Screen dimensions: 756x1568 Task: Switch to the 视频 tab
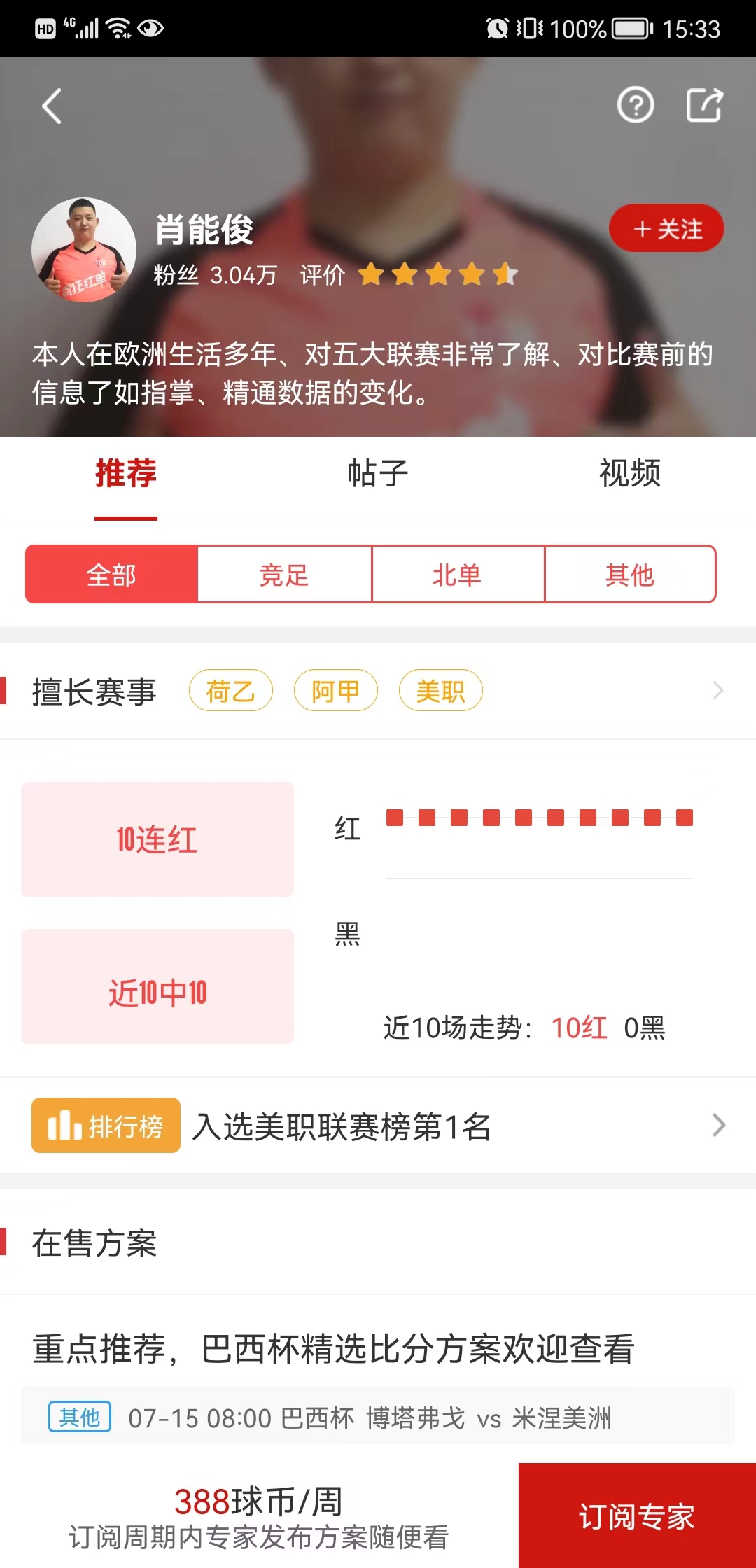629,474
